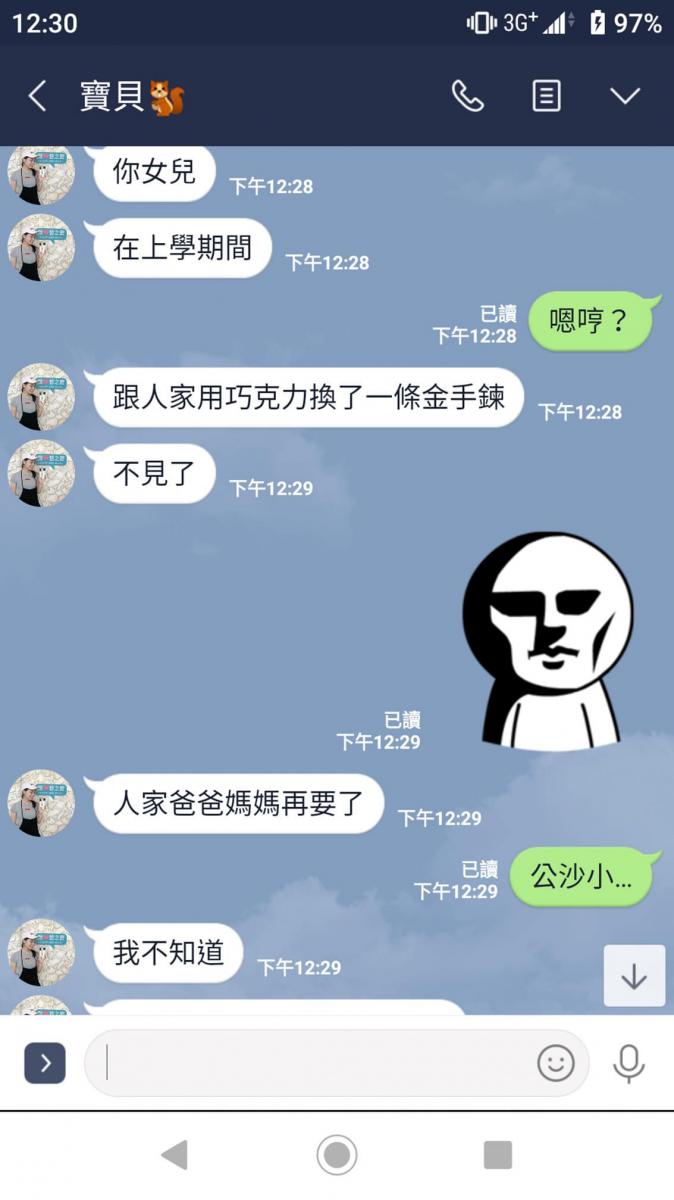Screen dimensions: 674x1200
Task: Open the emoji and sticker picker
Action: pos(556,1063)
